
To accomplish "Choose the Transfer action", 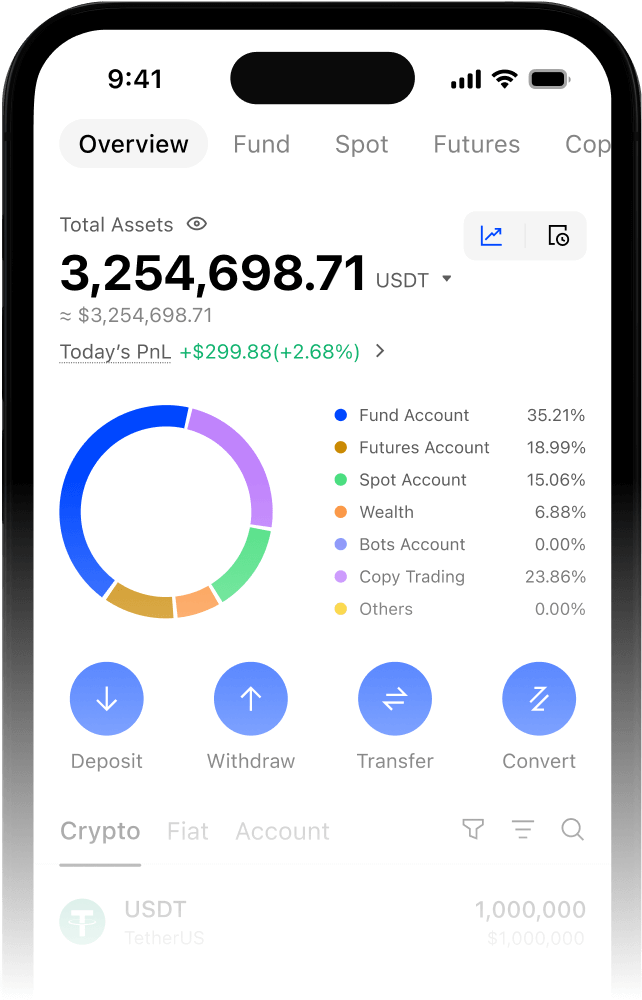I will click(x=395, y=699).
